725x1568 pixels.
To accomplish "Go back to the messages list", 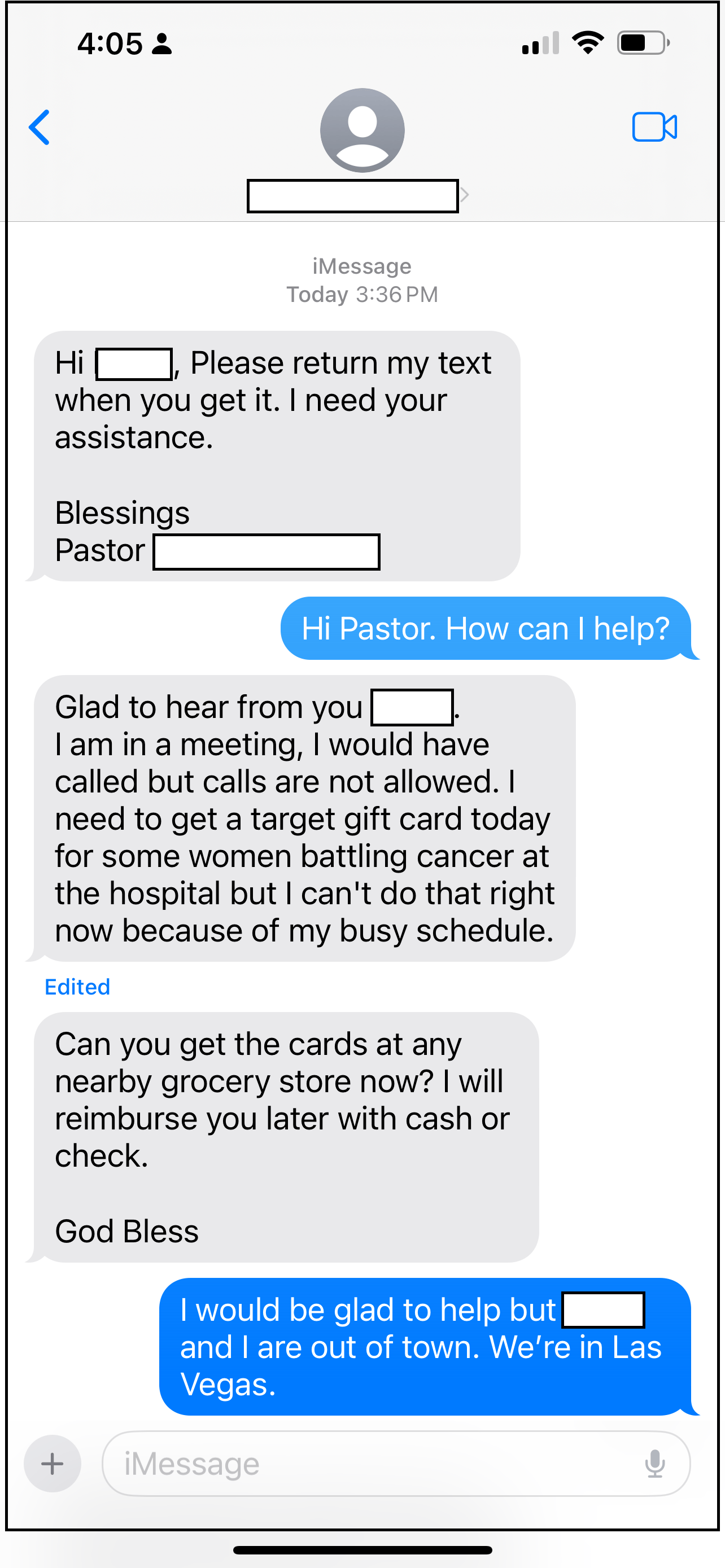I will click(x=40, y=128).
